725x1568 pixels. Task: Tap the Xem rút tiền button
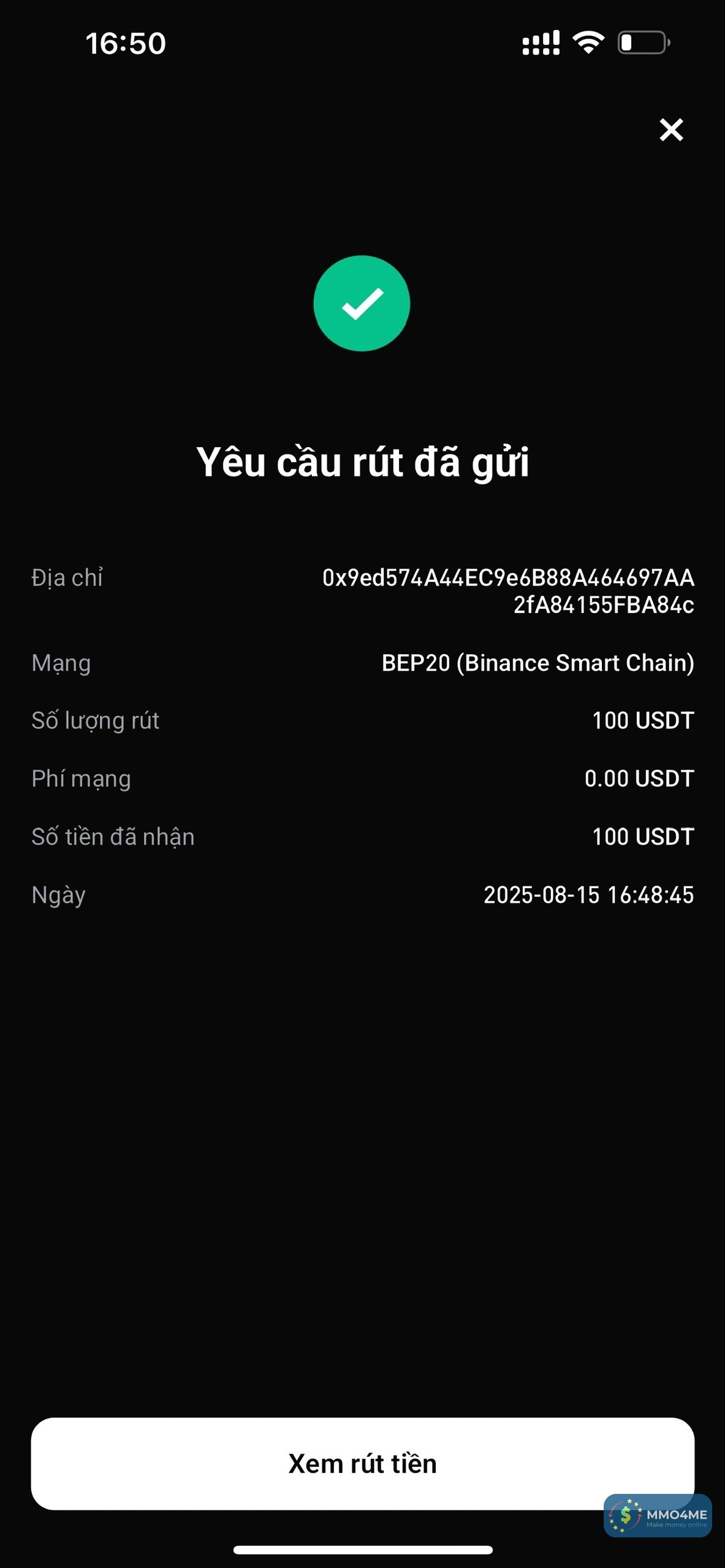[x=362, y=1463]
